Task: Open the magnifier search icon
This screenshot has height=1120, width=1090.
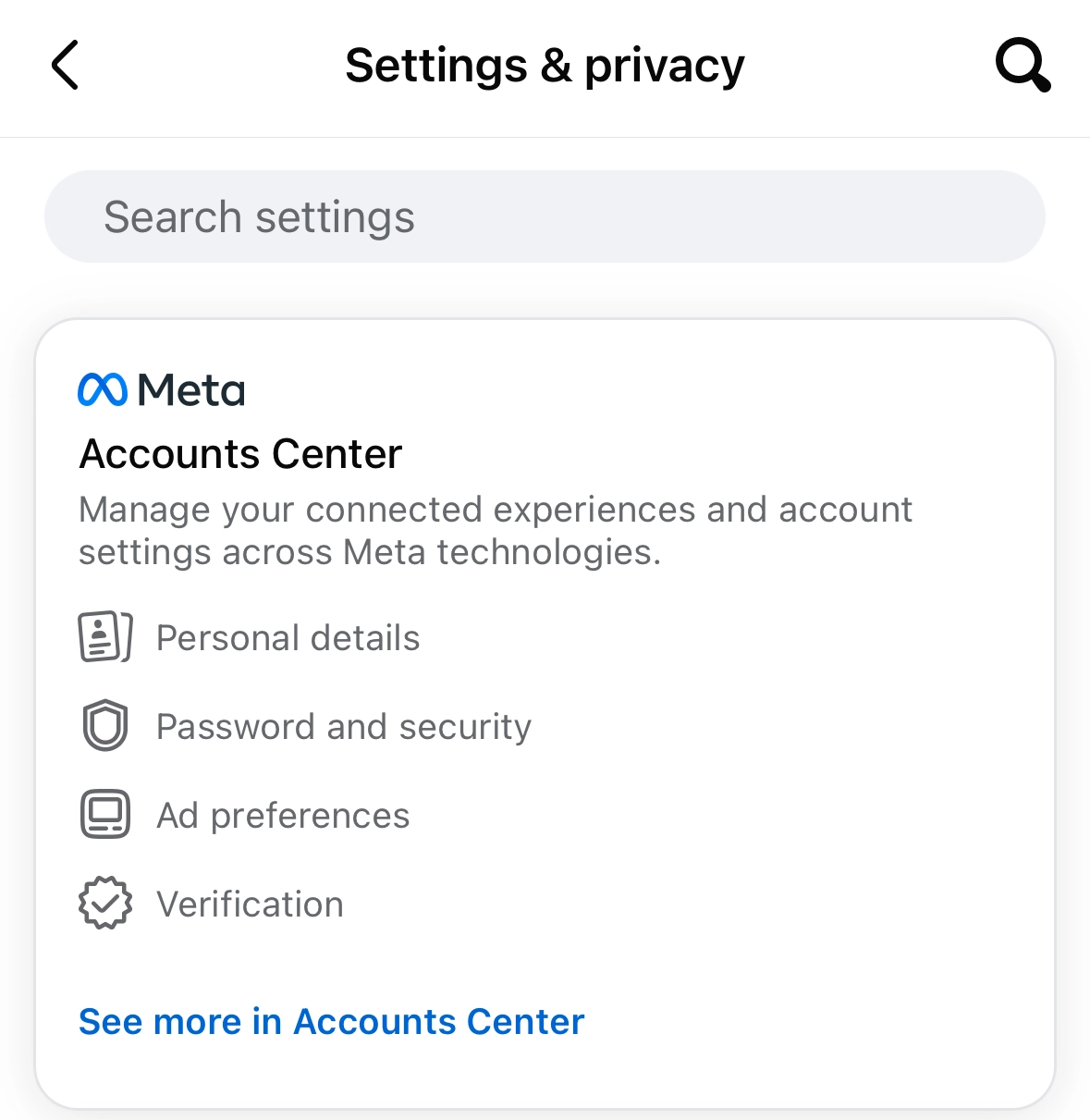Action: (1022, 66)
